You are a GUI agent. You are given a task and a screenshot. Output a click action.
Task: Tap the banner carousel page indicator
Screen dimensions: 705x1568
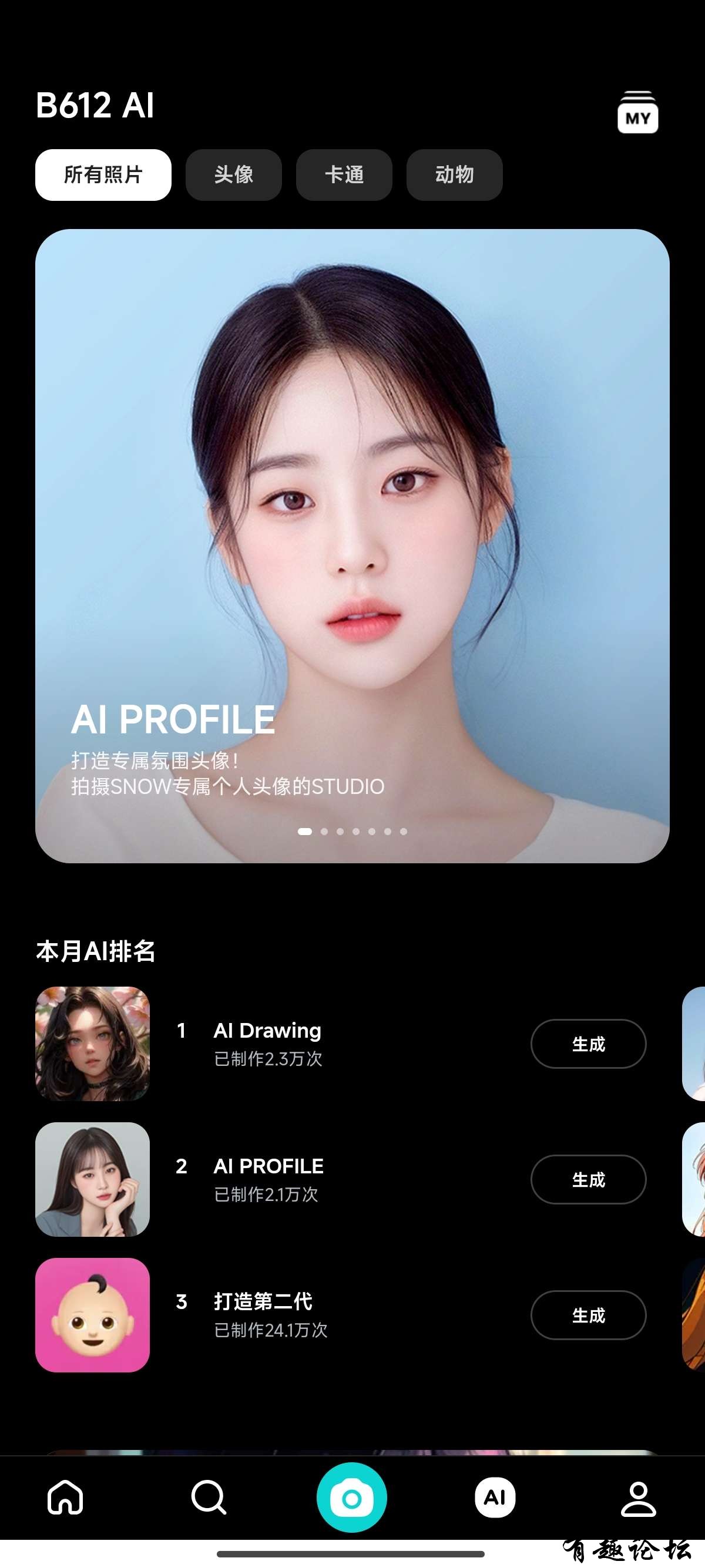[352, 832]
